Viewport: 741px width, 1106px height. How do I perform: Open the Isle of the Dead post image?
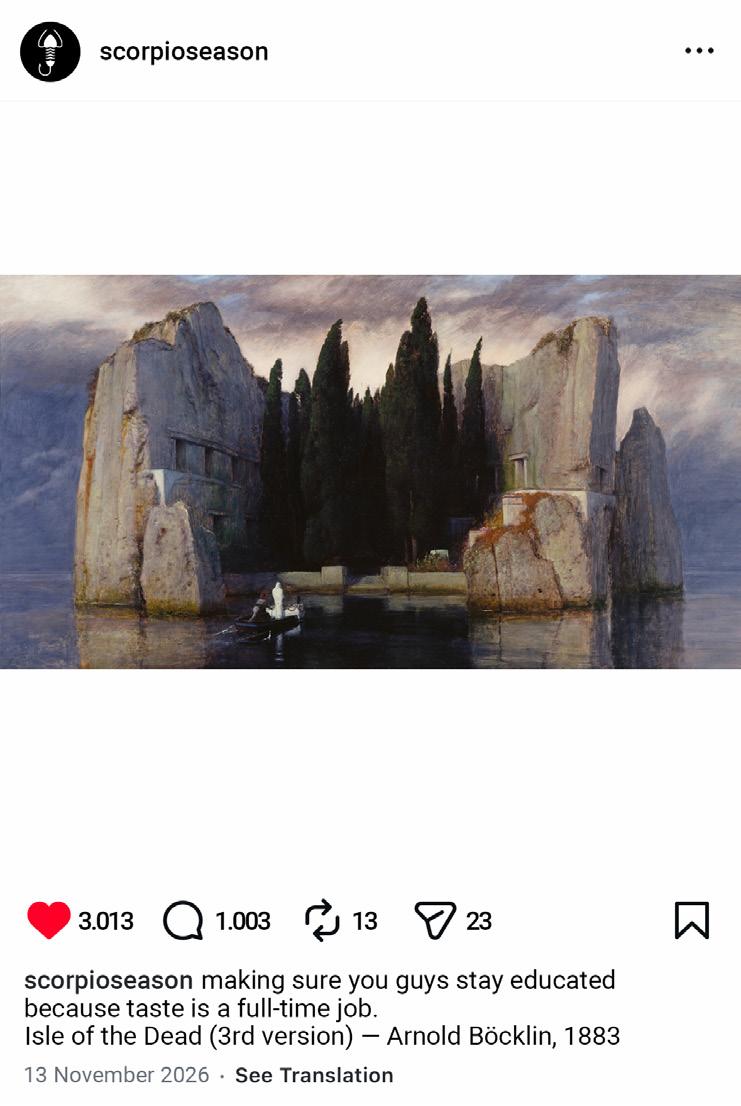pyautogui.click(x=370, y=471)
